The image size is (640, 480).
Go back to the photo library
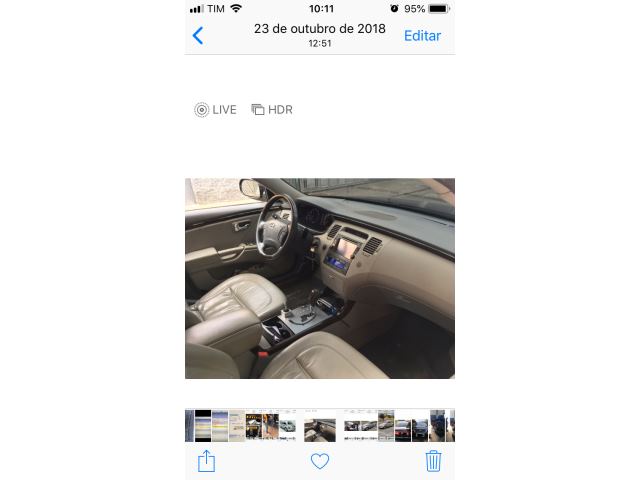[198, 36]
